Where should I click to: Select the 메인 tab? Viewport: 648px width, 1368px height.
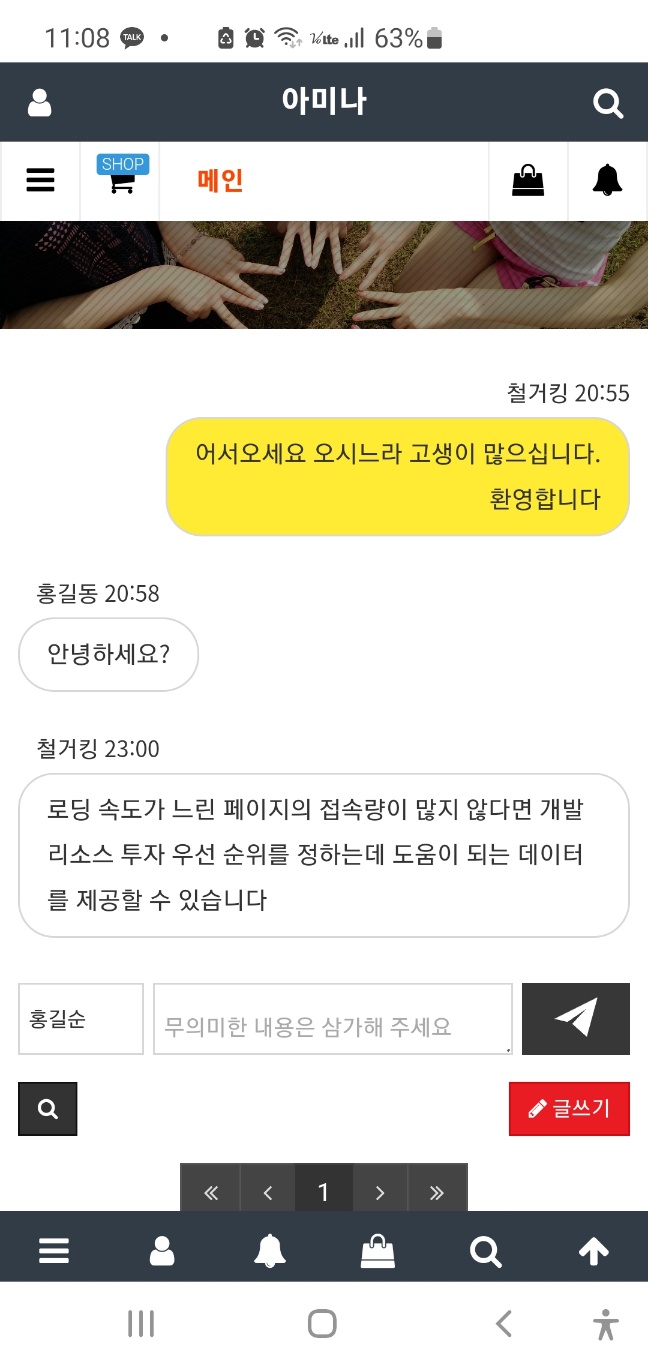220,181
